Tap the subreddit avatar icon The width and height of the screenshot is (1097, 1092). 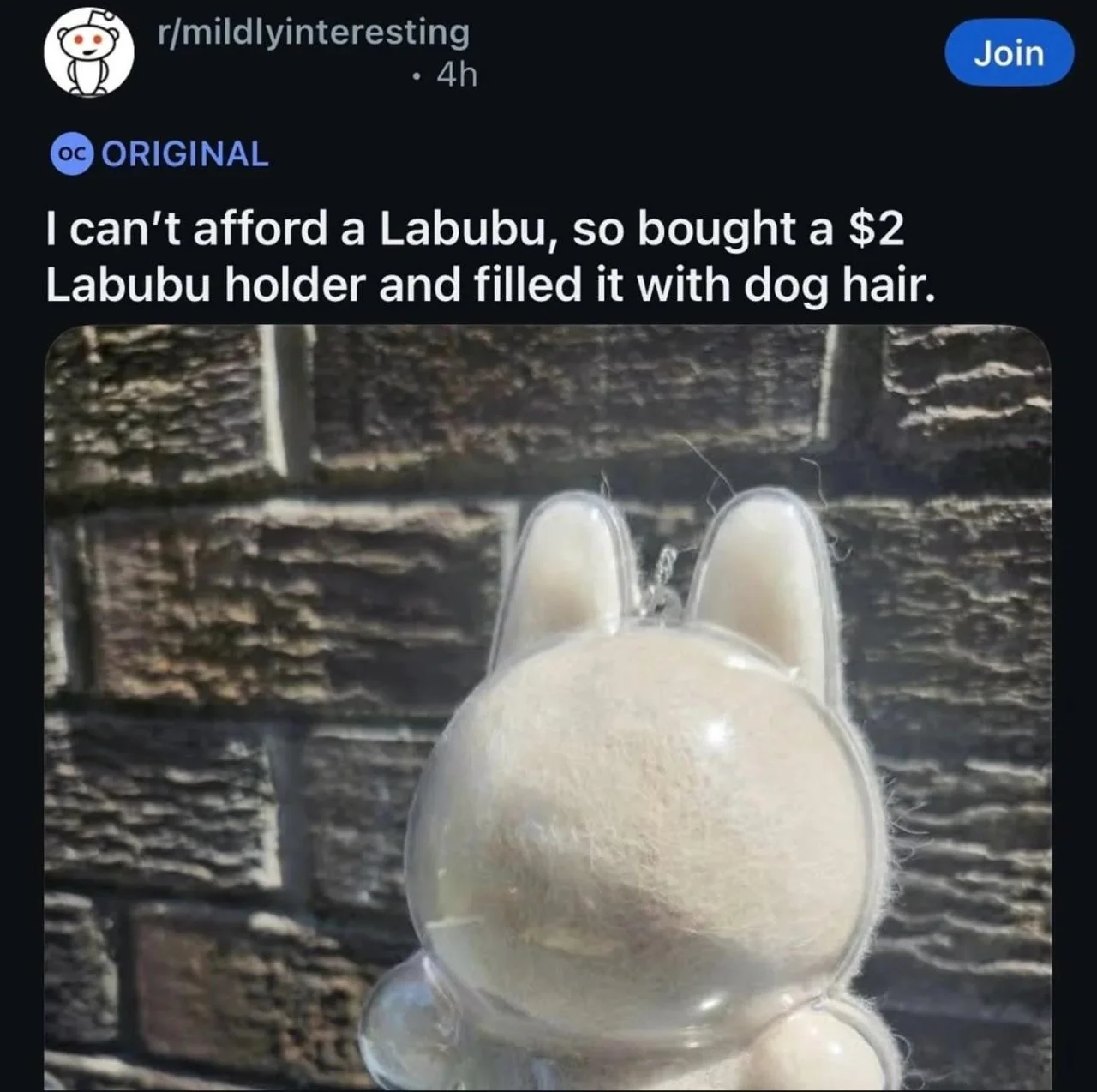(89, 54)
